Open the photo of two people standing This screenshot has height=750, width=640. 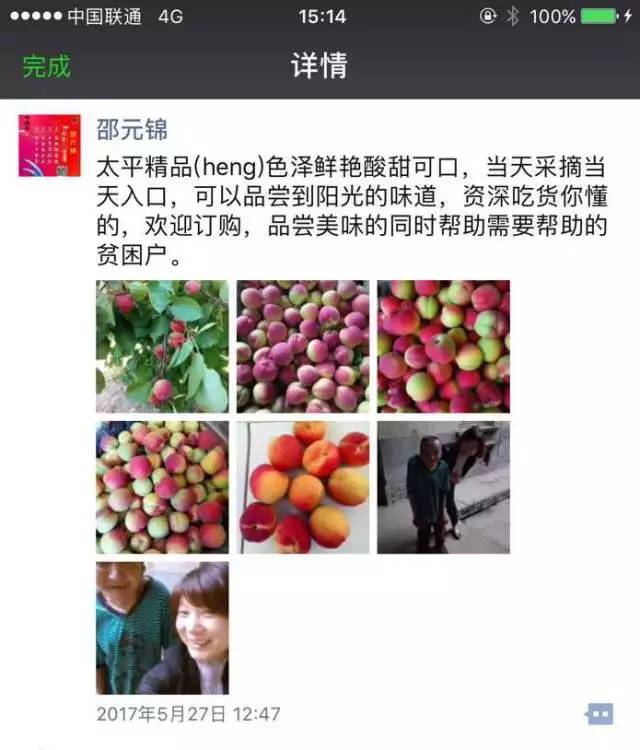pos(443,487)
